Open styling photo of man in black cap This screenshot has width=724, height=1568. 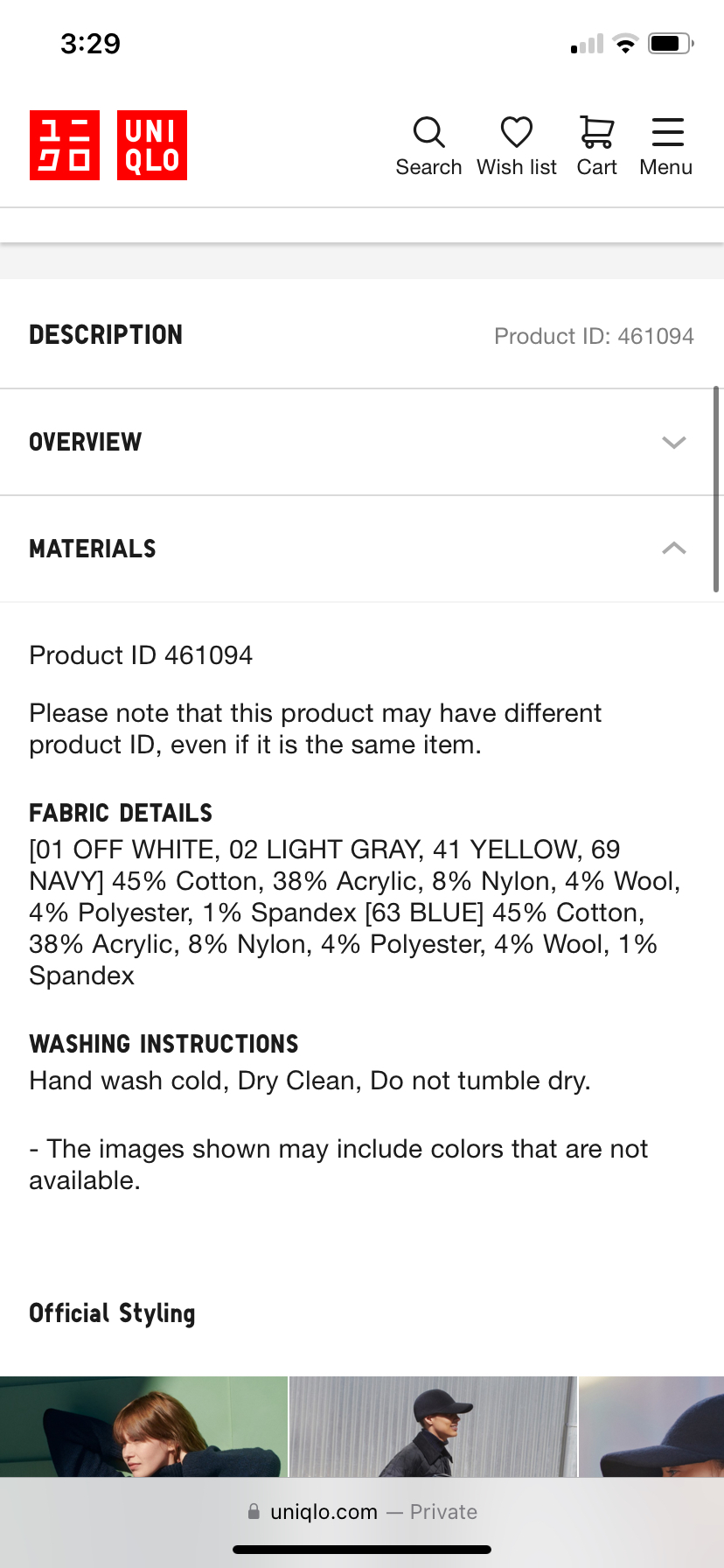tap(433, 1426)
